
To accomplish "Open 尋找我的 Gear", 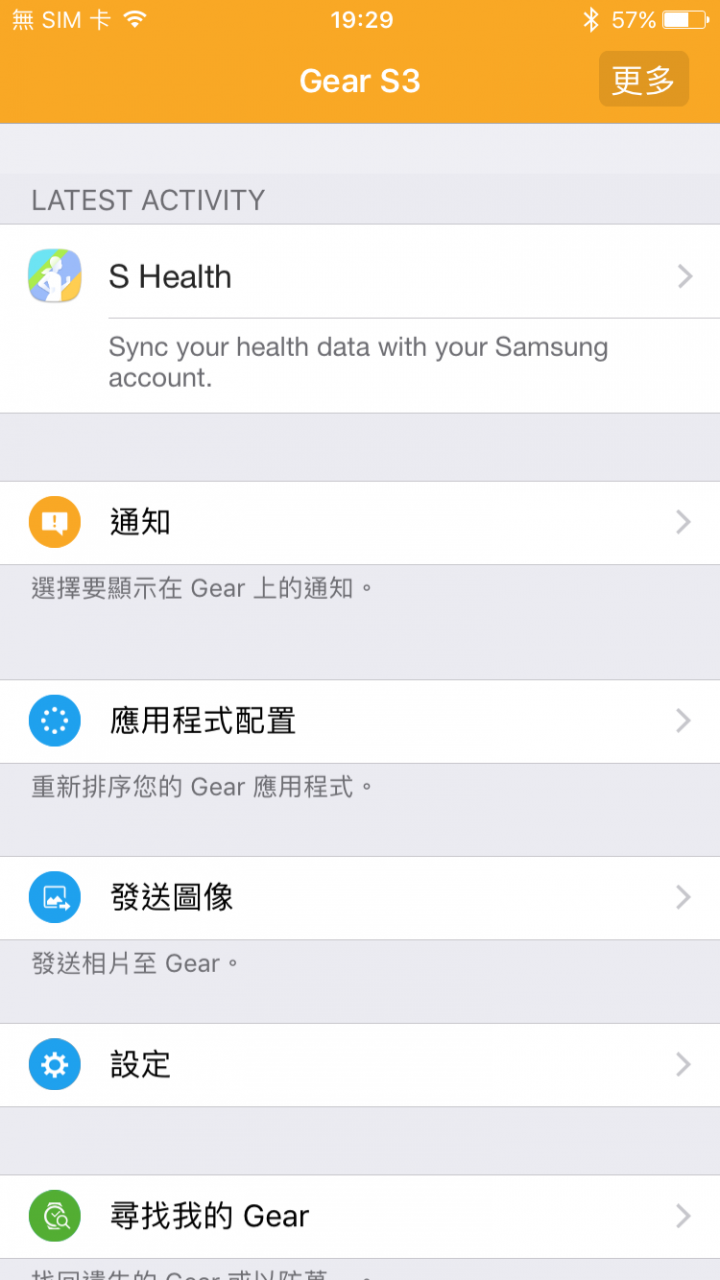I will (360, 1216).
